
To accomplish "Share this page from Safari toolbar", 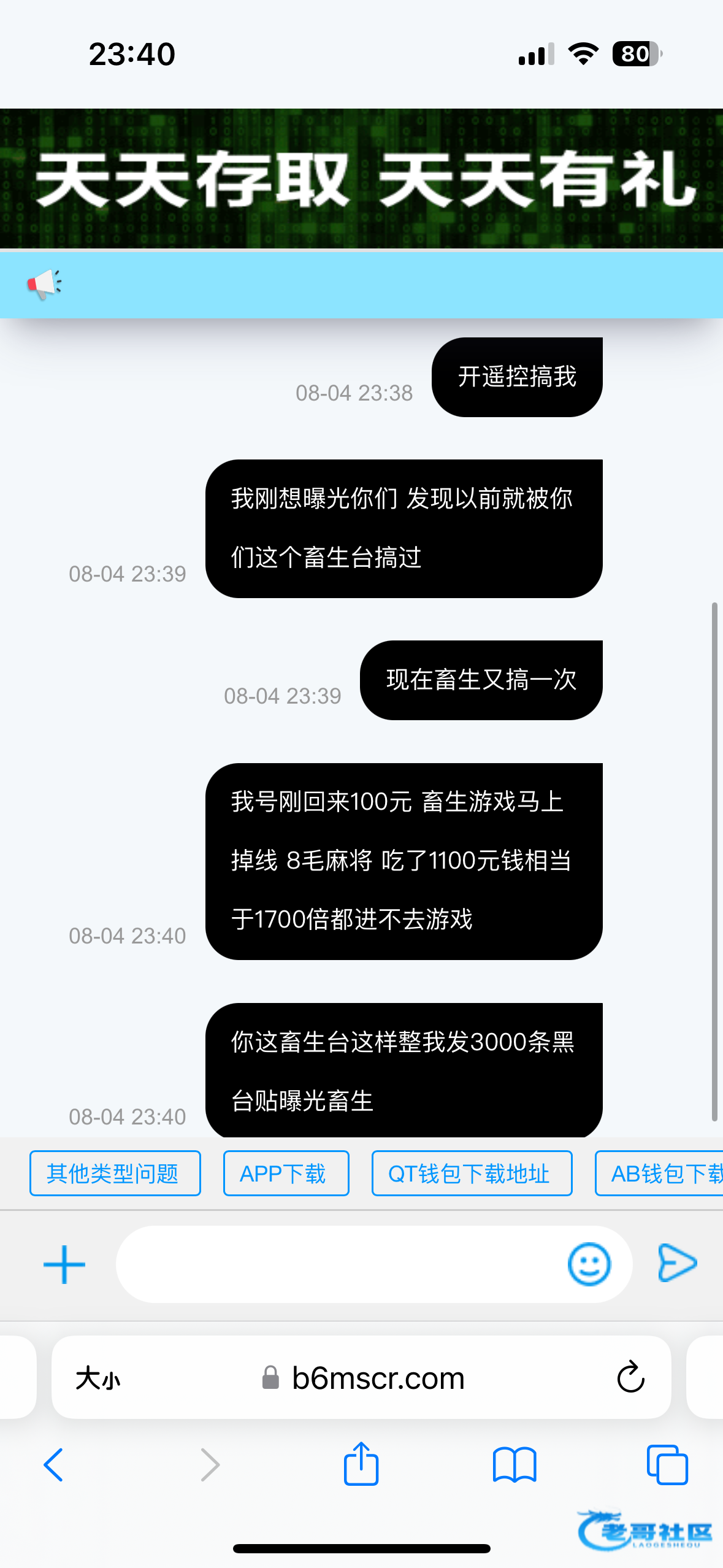I will [x=361, y=1464].
